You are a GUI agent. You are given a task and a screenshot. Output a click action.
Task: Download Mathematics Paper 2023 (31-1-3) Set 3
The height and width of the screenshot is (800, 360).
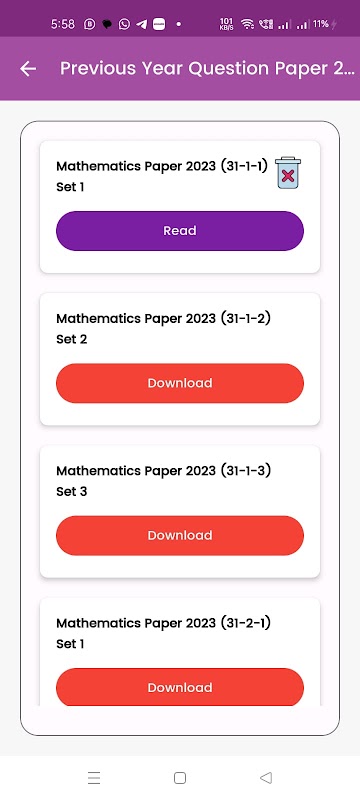point(179,535)
